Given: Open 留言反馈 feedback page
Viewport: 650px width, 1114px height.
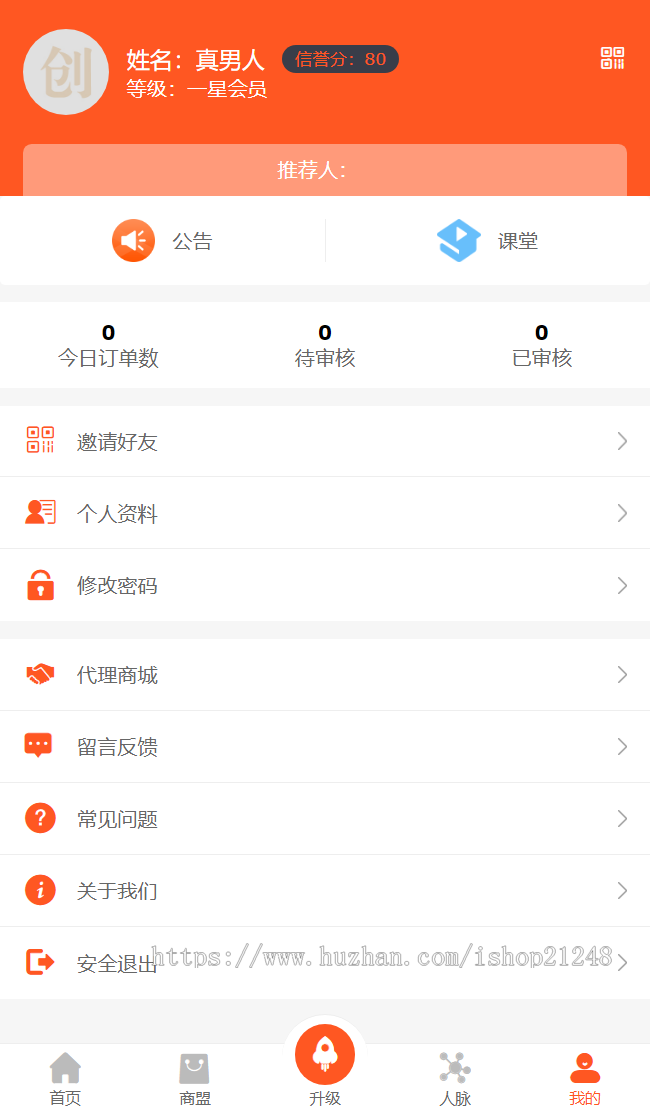Looking at the screenshot, I should [x=325, y=747].
